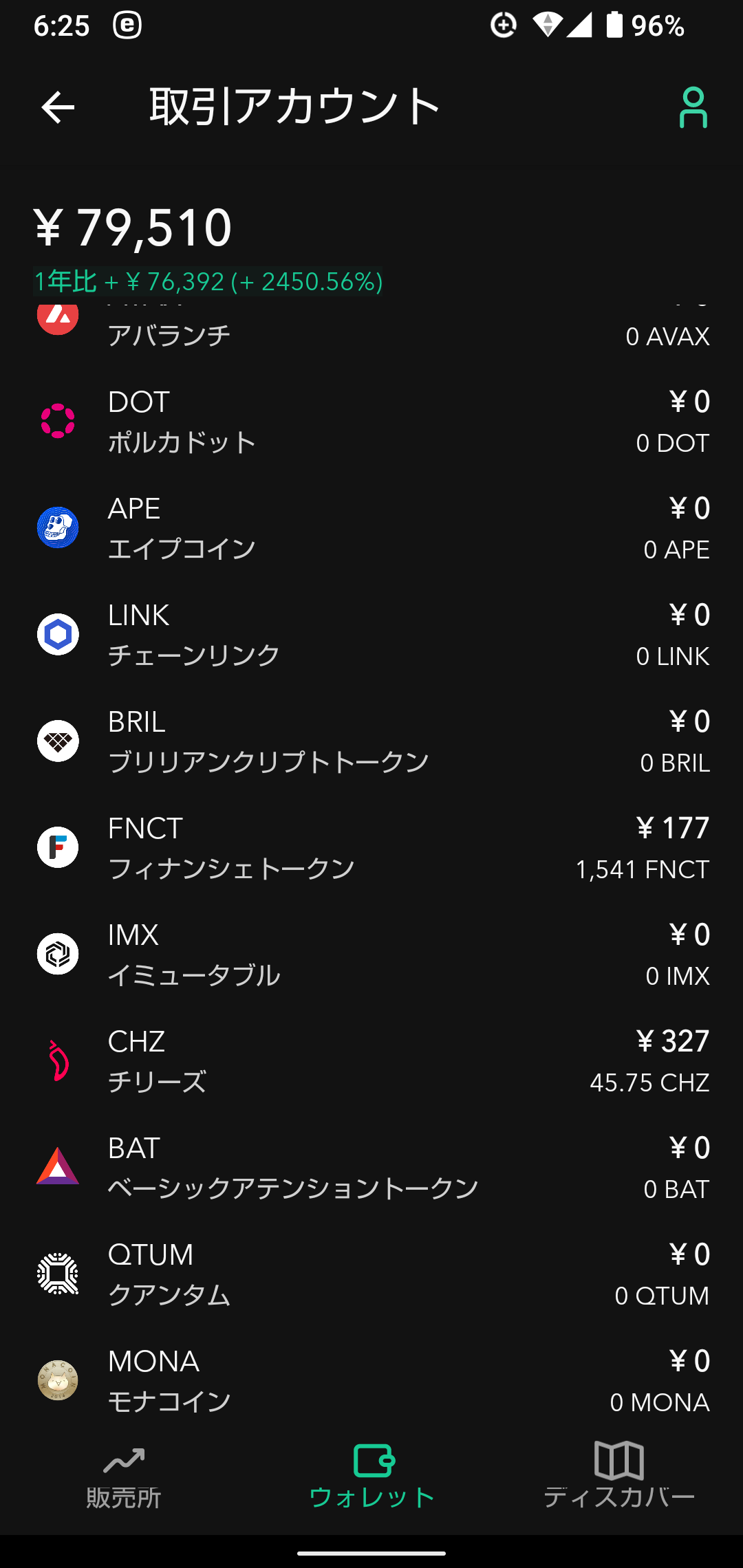Viewport: 743px width, 1568px height.
Task: Select the IMX イミュータブル row
Action: point(371,955)
